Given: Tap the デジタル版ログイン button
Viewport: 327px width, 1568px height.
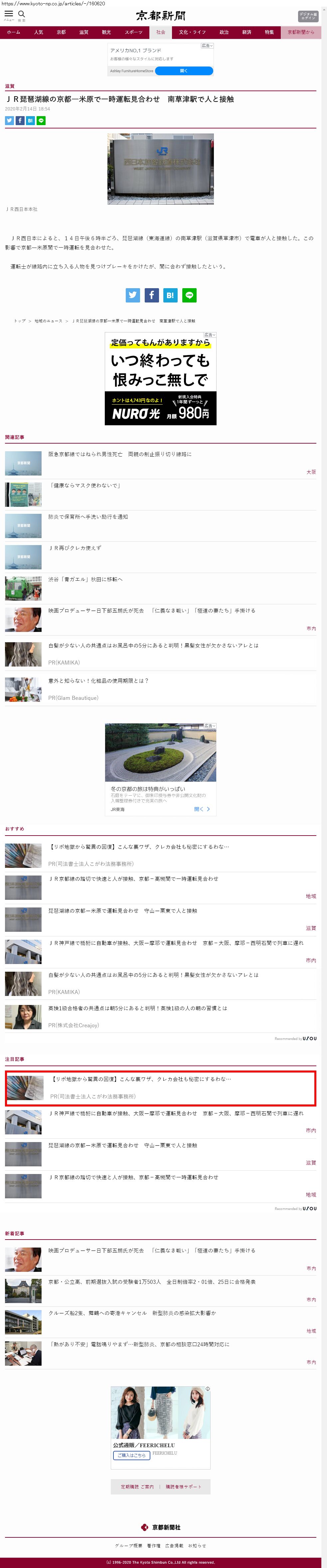Looking at the screenshot, I should (x=307, y=16).
